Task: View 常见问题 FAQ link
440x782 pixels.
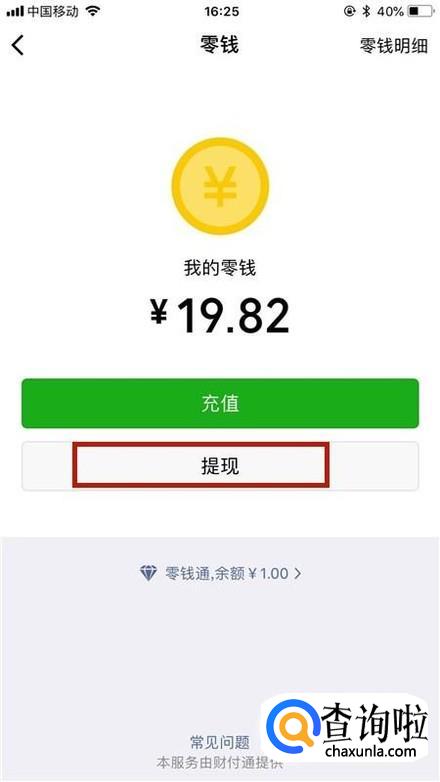Action: point(220,742)
